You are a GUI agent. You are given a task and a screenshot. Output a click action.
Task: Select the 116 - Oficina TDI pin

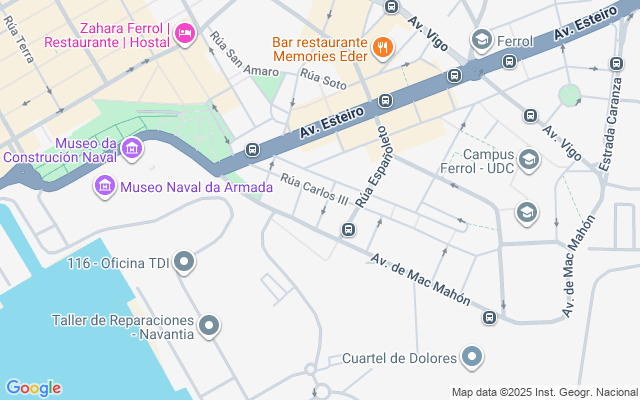click(184, 264)
